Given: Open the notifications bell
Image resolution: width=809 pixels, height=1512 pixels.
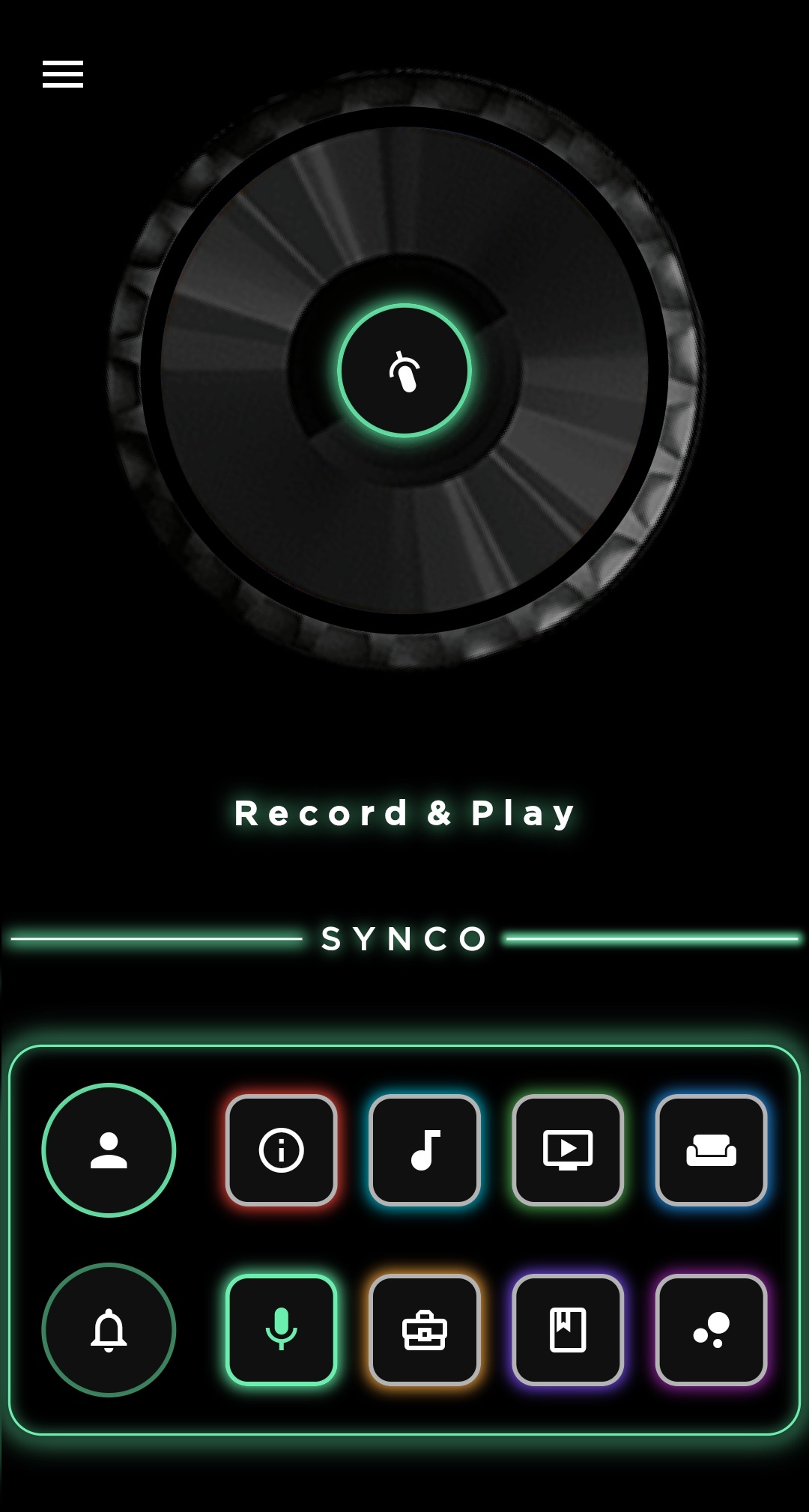Looking at the screenshot, I should [x=109, y=1330].
